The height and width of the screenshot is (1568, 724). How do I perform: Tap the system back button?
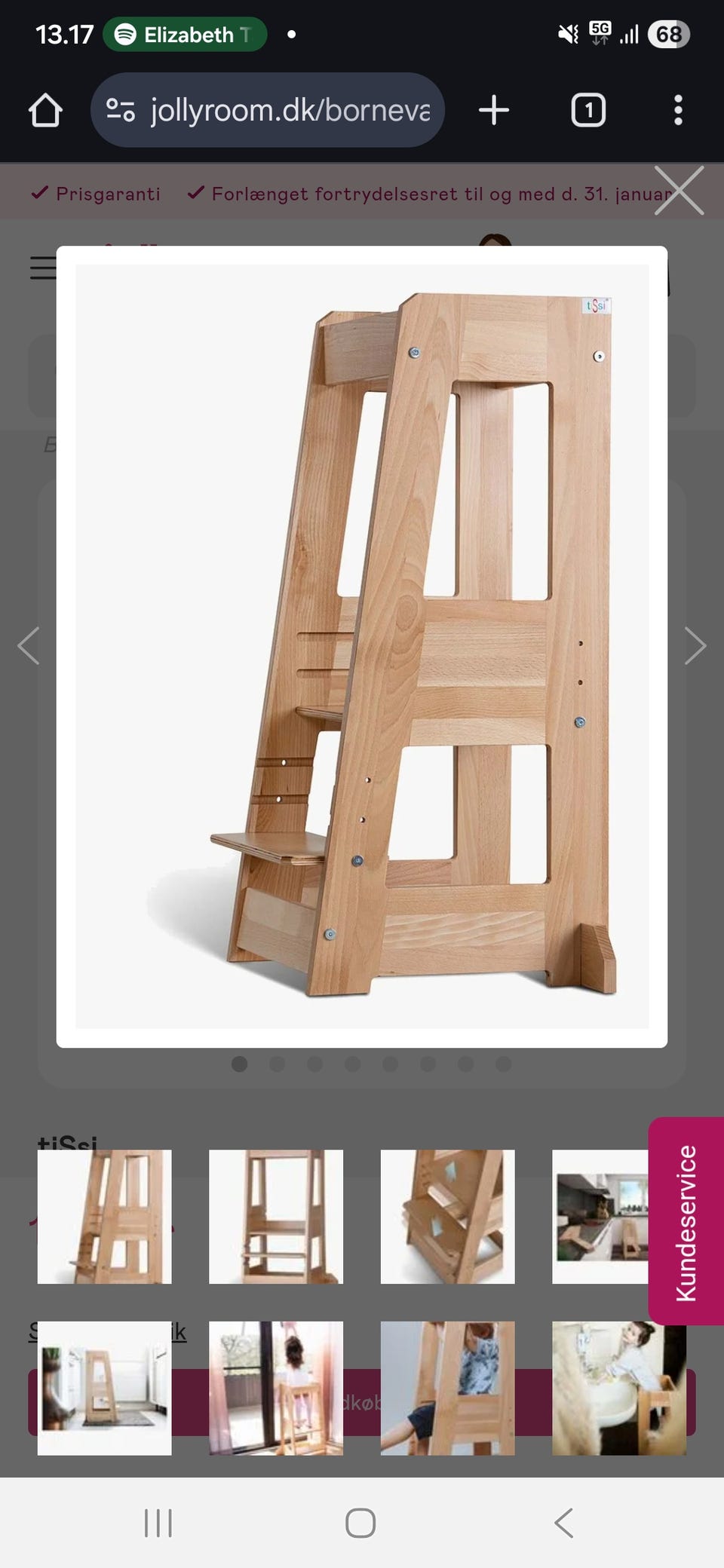coord(563,1523)
